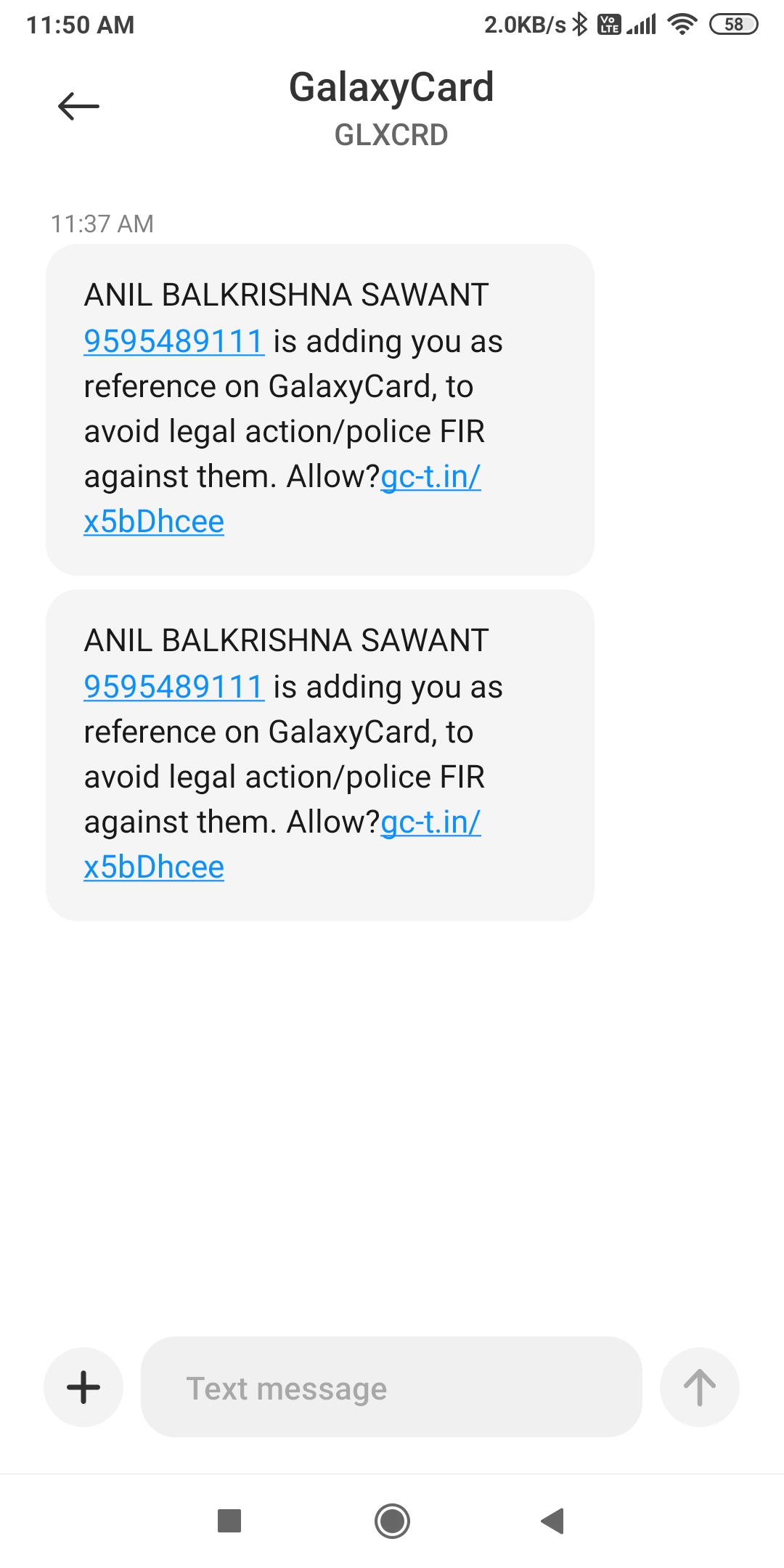784x1568 pixels.
Task: Go back using the top-left arrow
Action: point(78,107)
